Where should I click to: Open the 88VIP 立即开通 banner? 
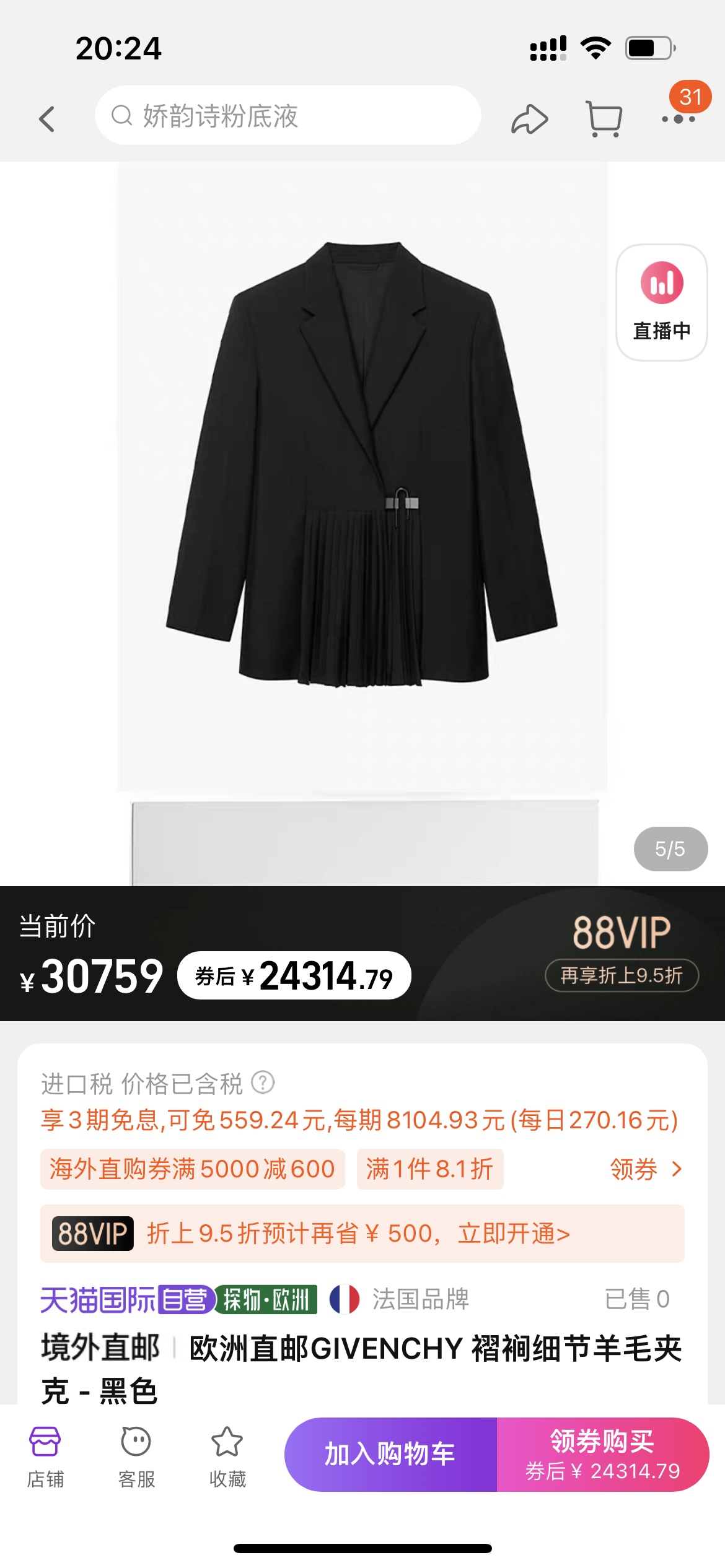click(362, 1234)
